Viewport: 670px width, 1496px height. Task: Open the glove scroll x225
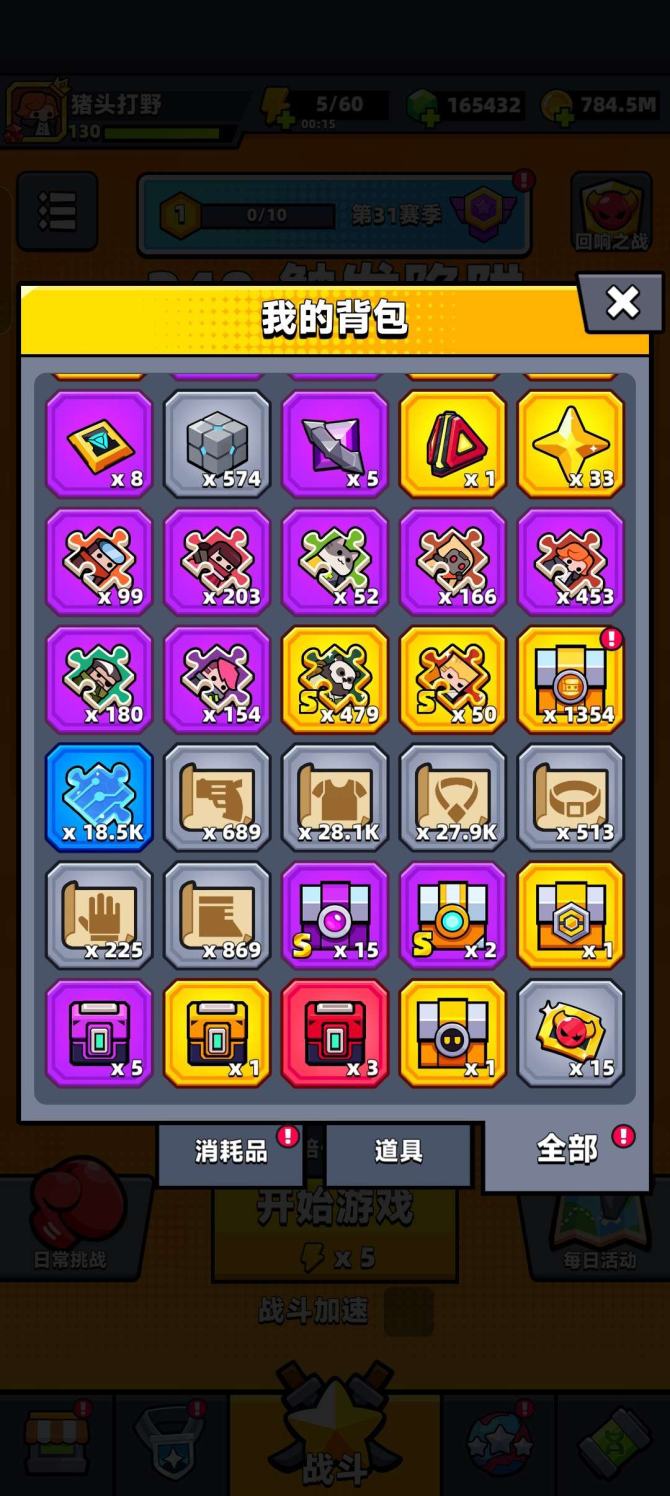coord(99,915)
